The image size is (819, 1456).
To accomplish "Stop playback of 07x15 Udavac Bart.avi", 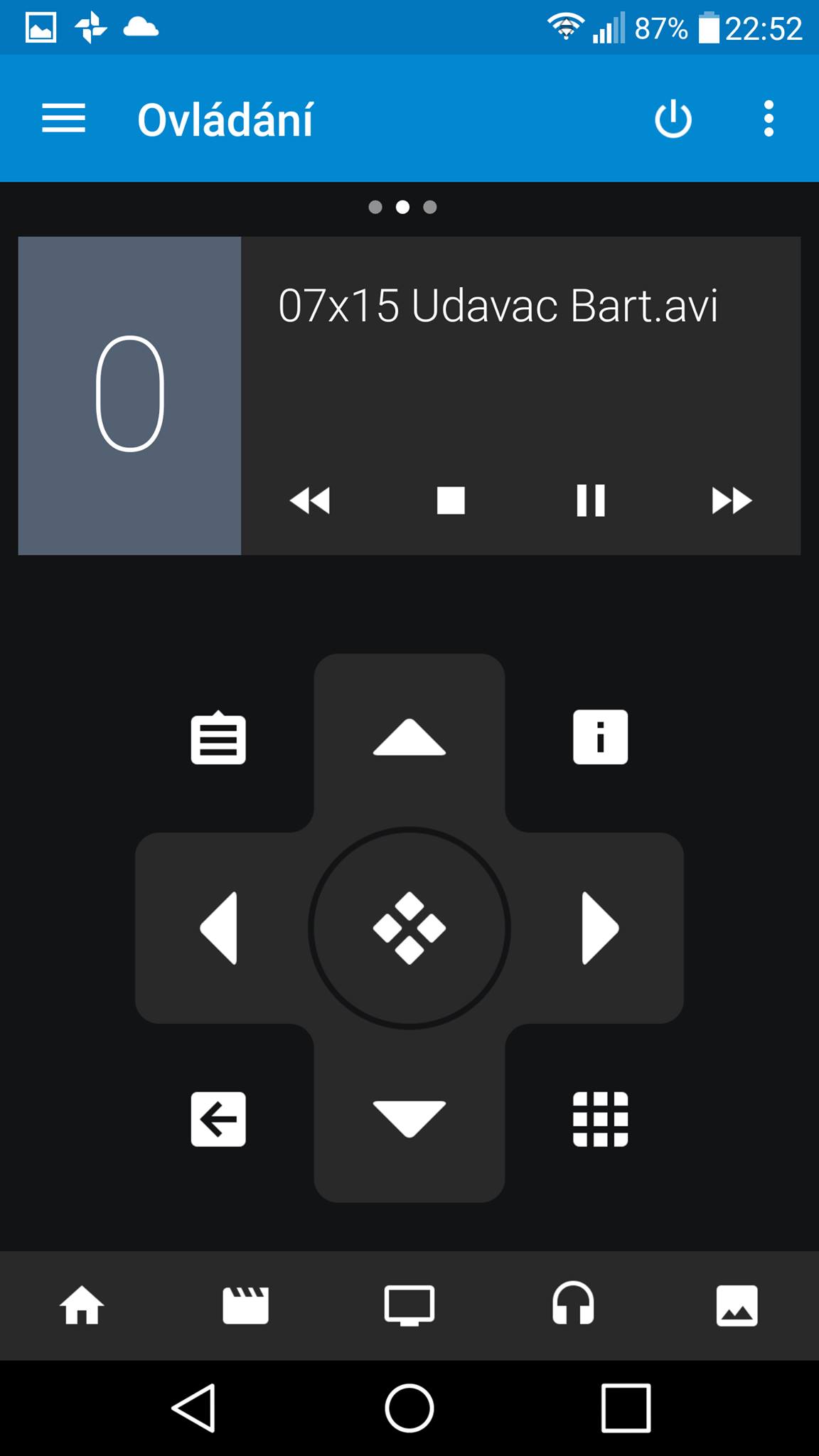I will (451, 500).
